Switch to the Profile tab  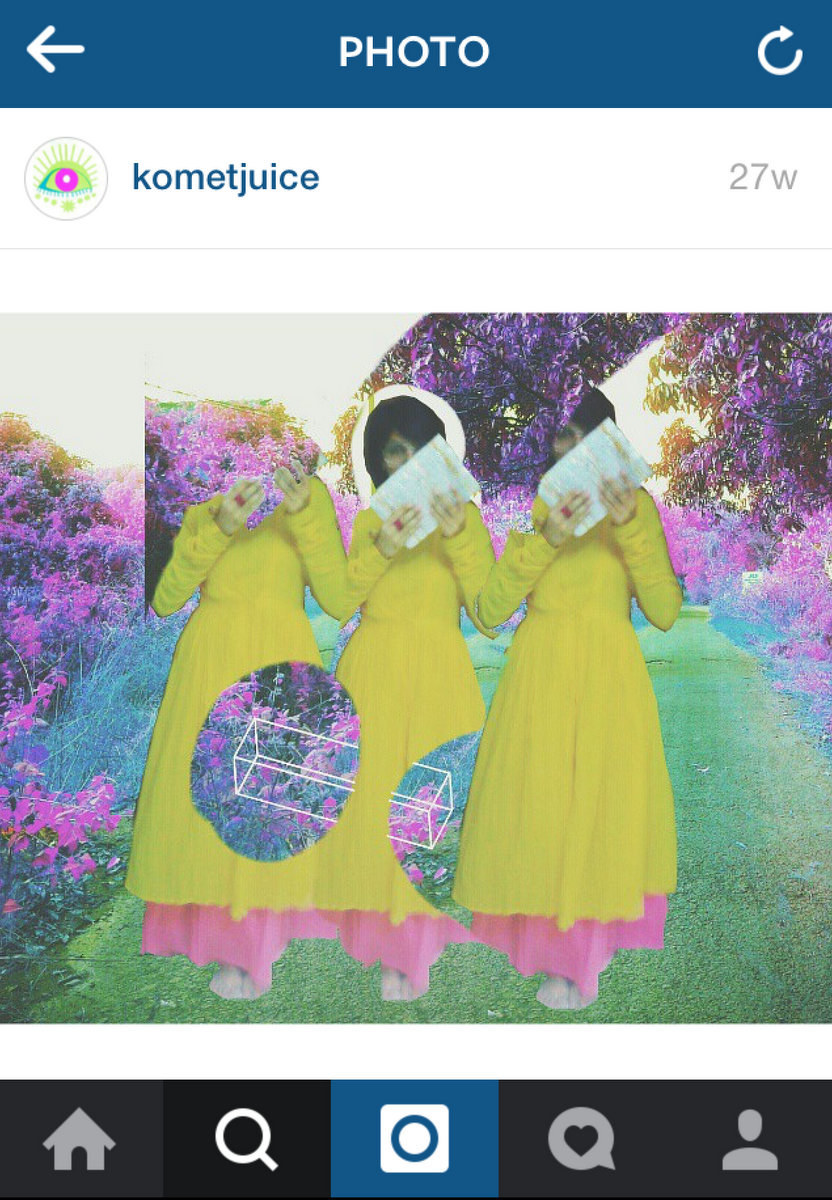[749, 1140]
